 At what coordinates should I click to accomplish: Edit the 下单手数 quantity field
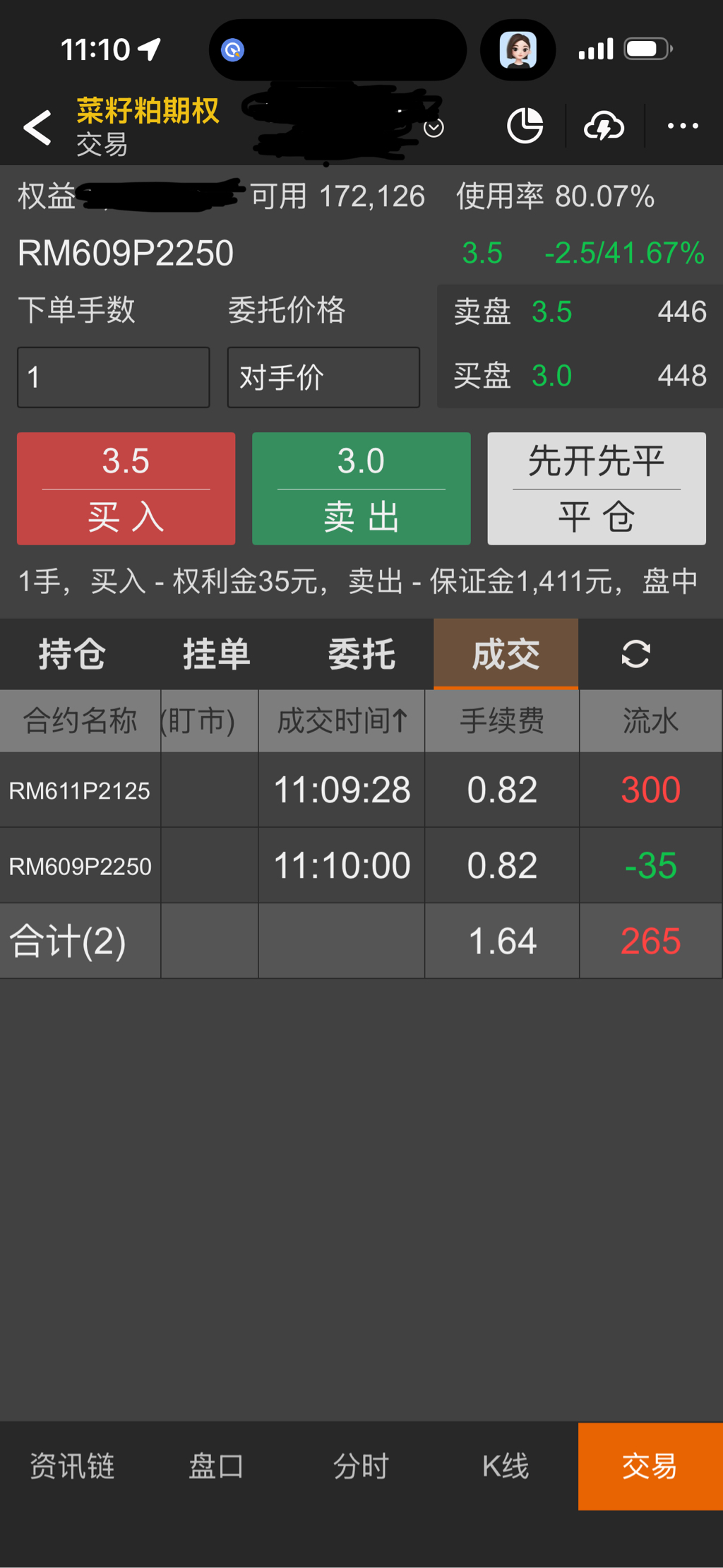(x=114, y=377)
